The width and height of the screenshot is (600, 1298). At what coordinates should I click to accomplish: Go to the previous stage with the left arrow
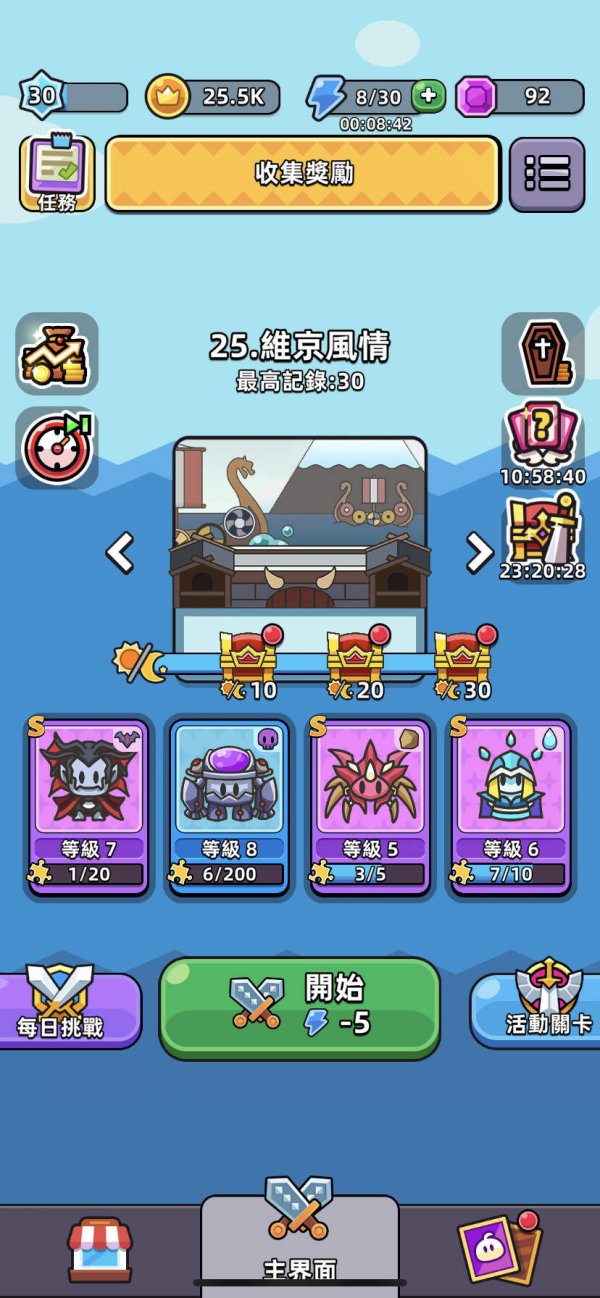coord(120,552)
